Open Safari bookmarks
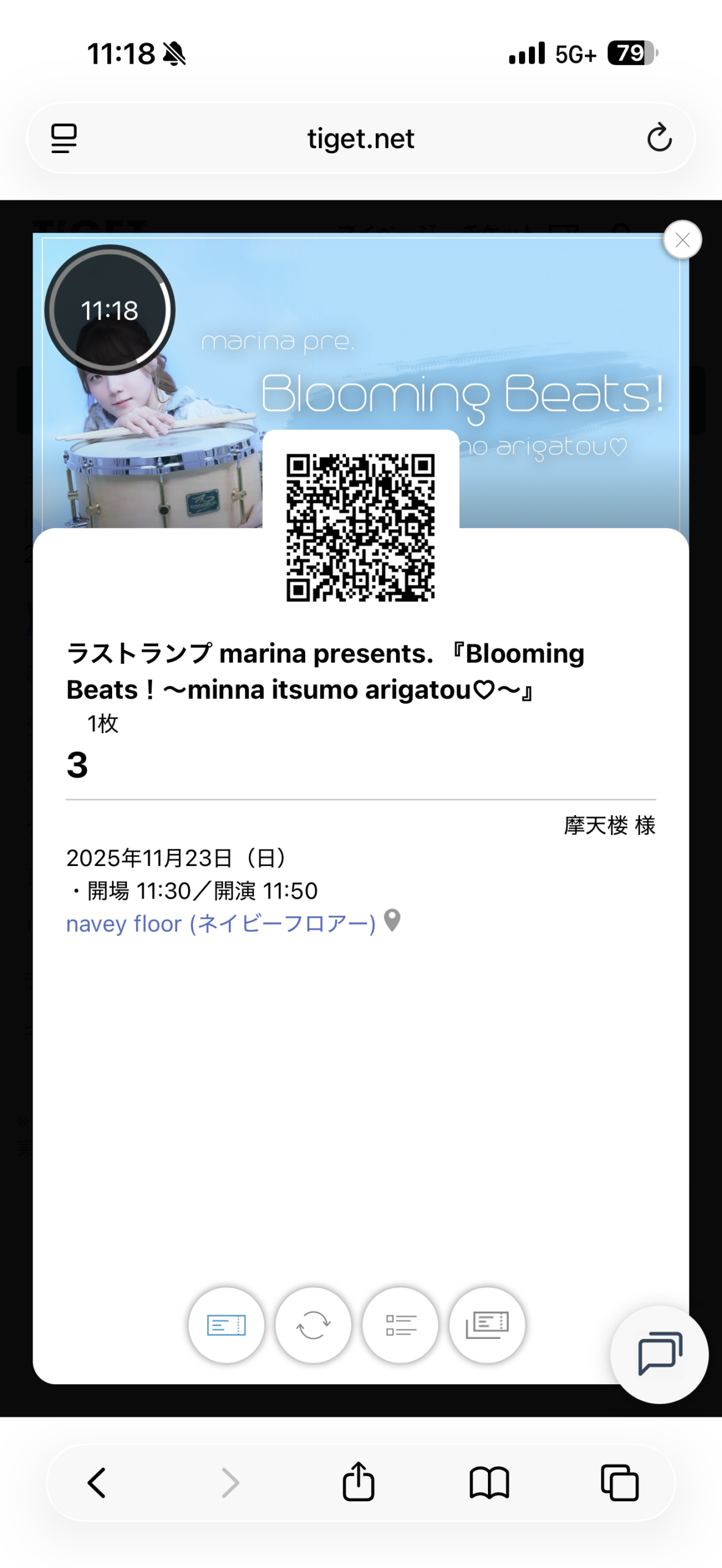This screenshot has height=1568, width=722. 489,1483
